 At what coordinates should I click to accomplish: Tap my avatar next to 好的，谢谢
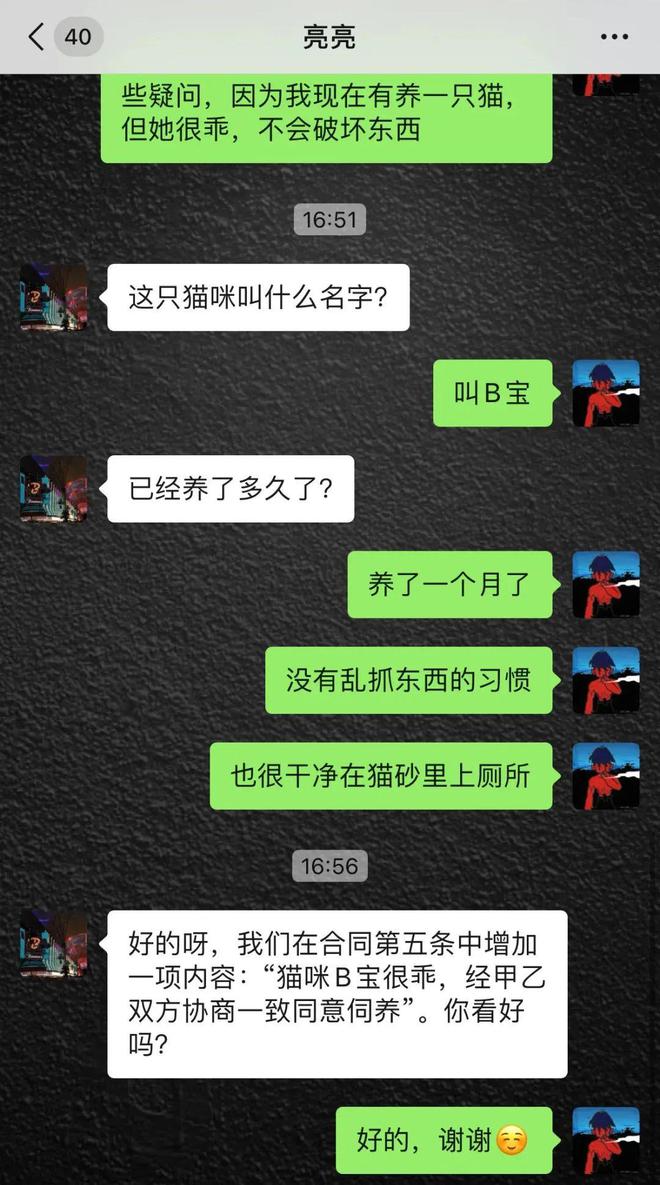pyautogui.click(x=606, y=1139)
